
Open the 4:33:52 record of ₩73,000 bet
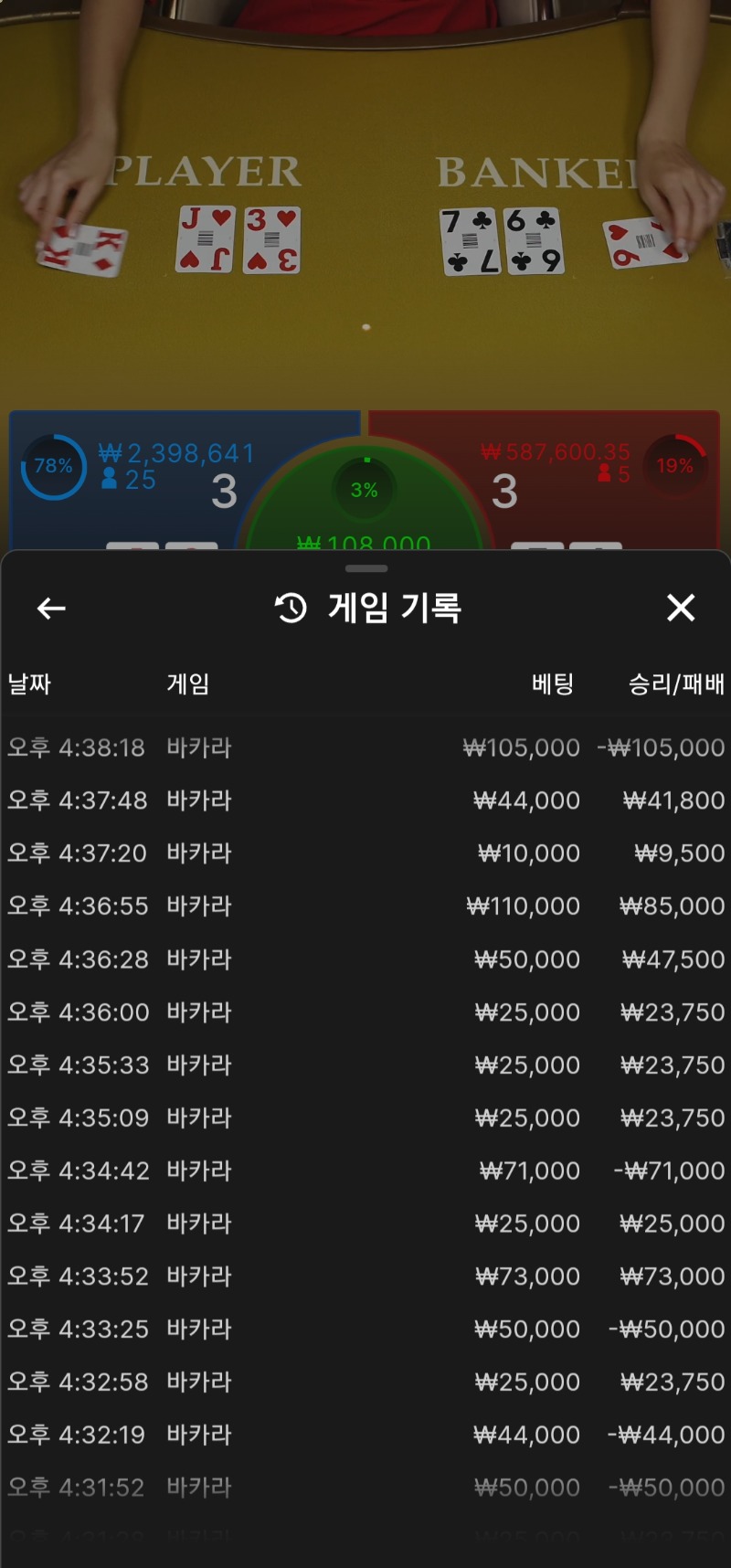pyautogui.click(x=365, y=1277)
